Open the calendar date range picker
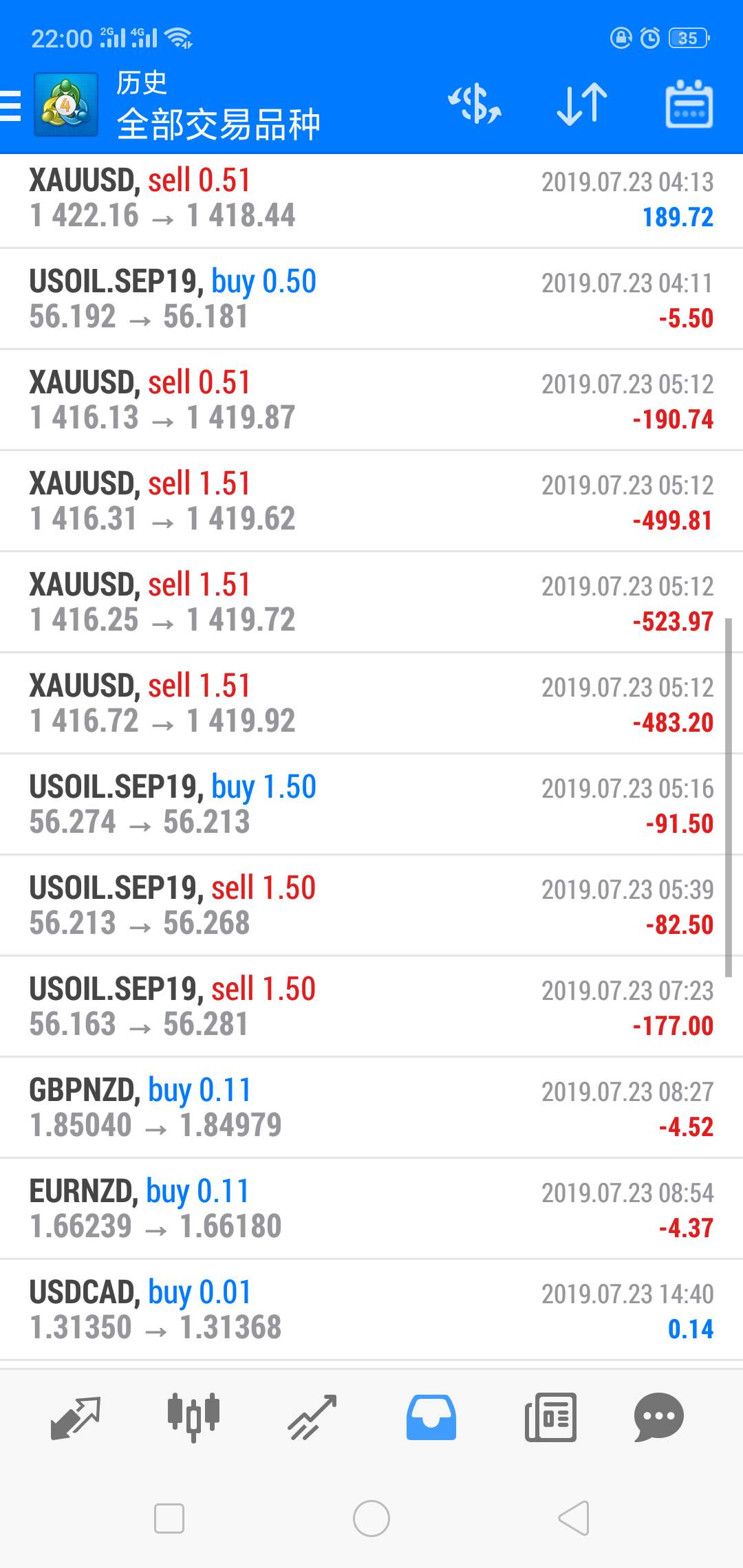743x1568 pixels. pyautogui.click(x=689, y=105)
